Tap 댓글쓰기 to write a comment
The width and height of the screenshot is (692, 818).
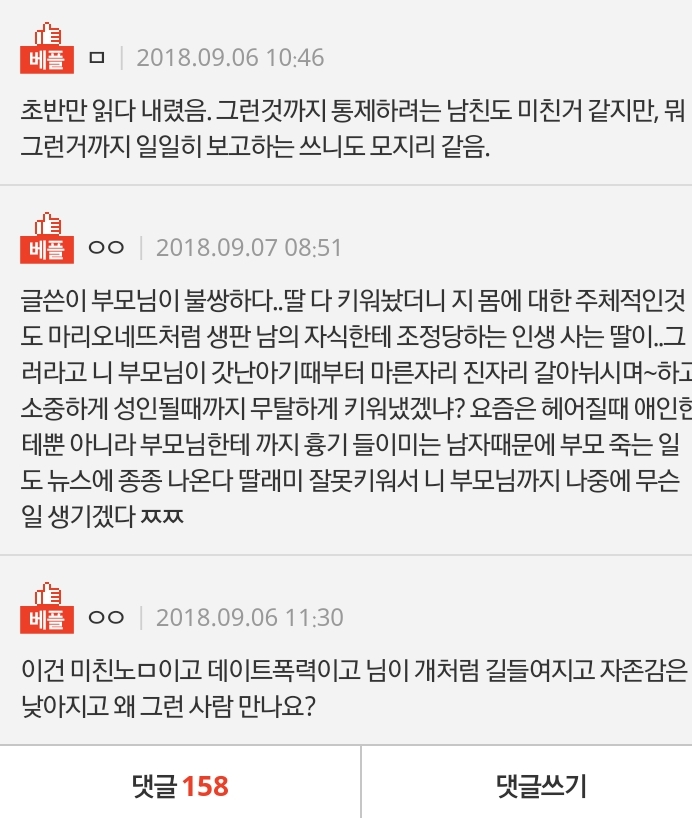coord(527,785)
